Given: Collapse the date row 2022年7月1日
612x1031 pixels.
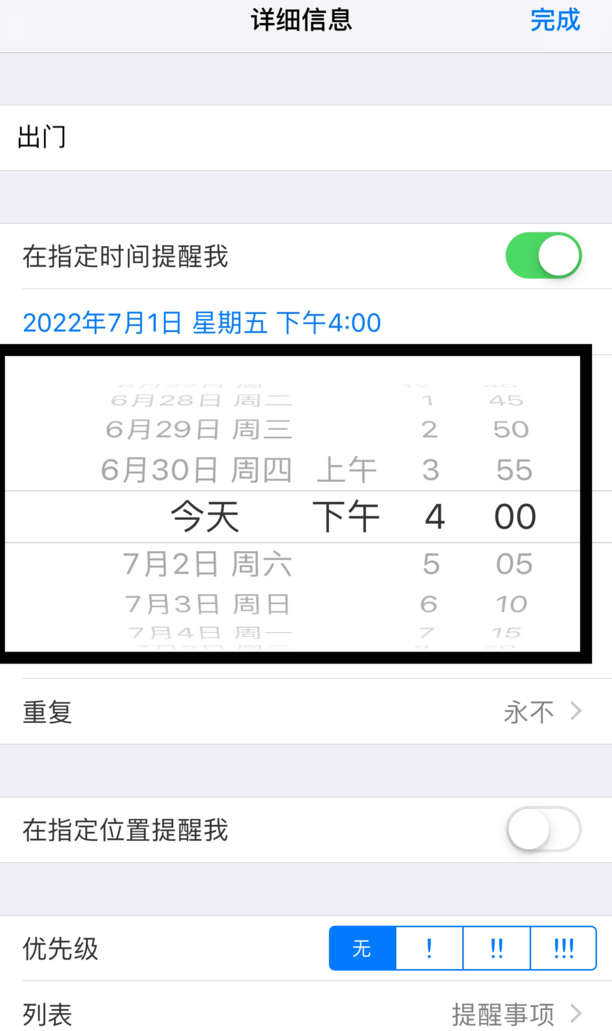Looking at the screenshot, I should pos(202,323).
